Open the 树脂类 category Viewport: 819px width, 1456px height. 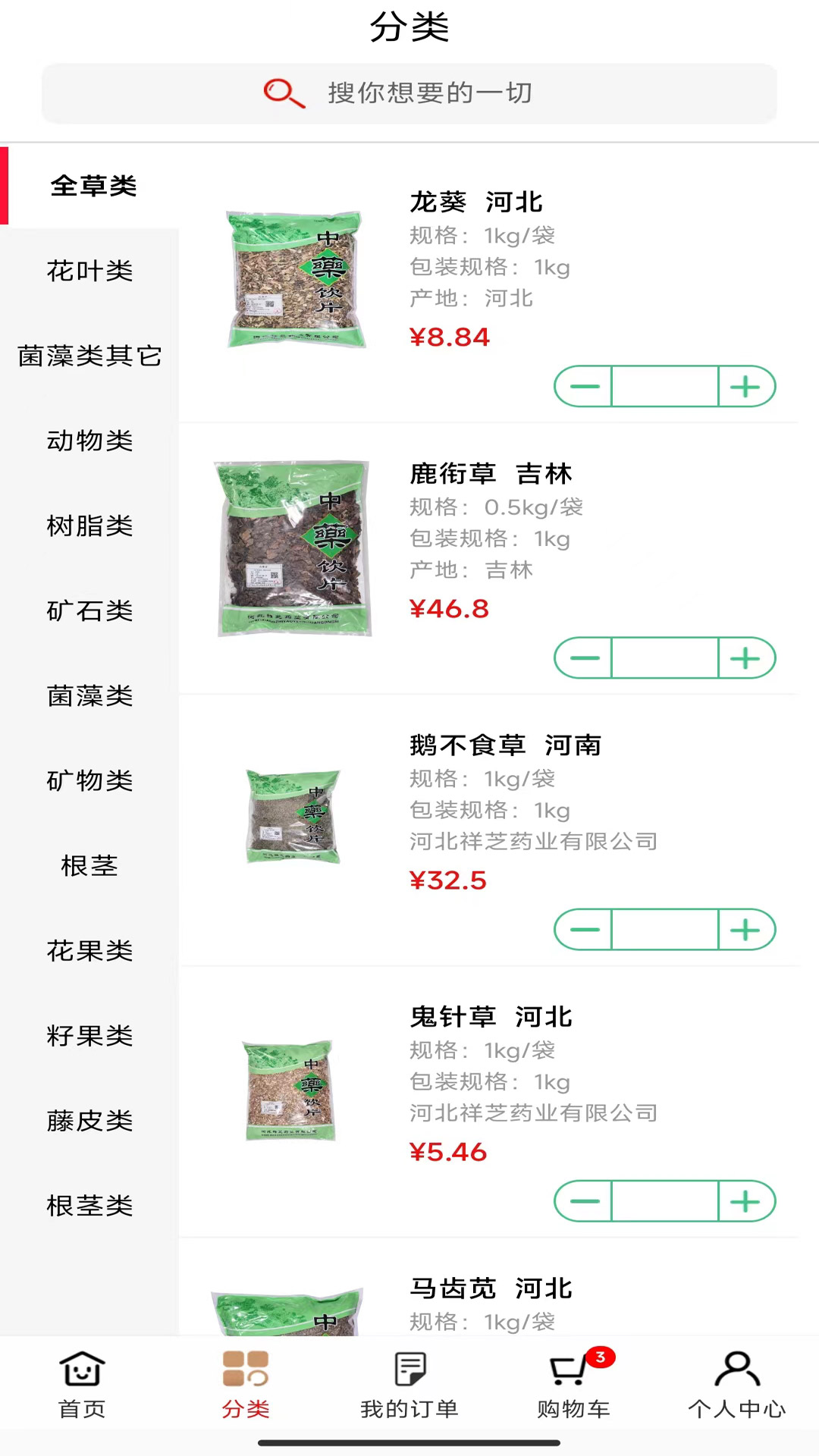89,526
